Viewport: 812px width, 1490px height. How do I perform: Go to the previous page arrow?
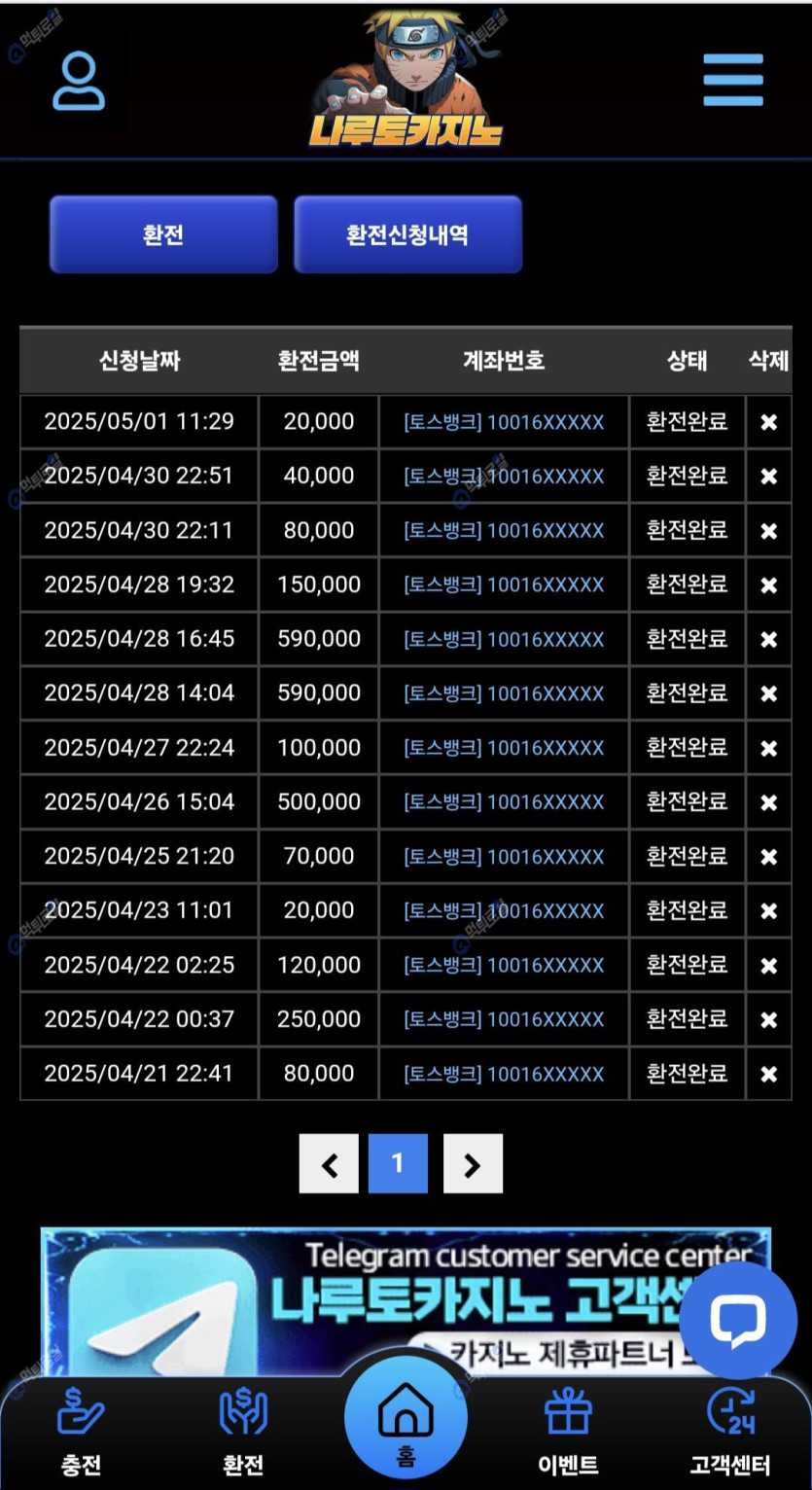tap(329, 1163)
